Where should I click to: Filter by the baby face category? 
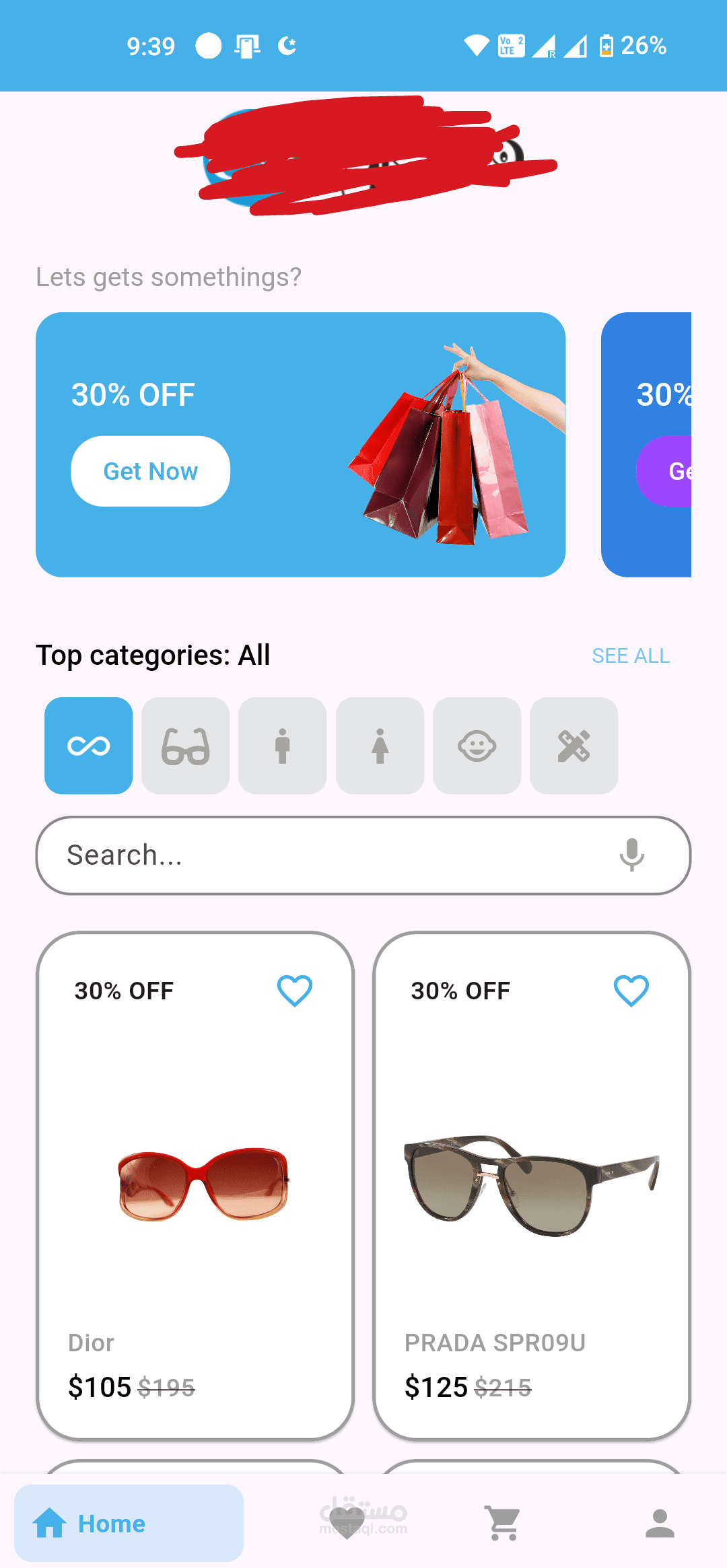click(x=477, y=746)
